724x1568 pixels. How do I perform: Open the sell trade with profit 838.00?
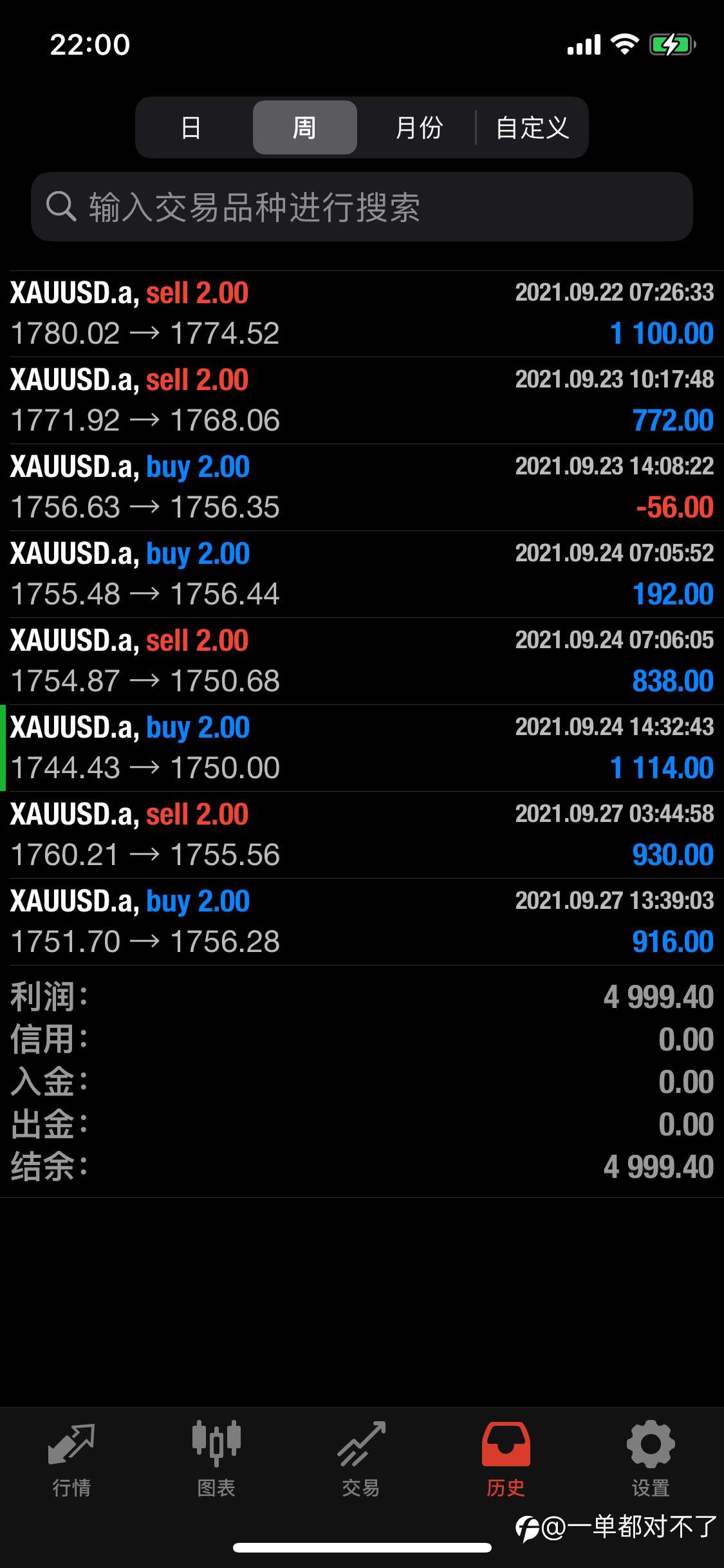(x=362, y=661)
